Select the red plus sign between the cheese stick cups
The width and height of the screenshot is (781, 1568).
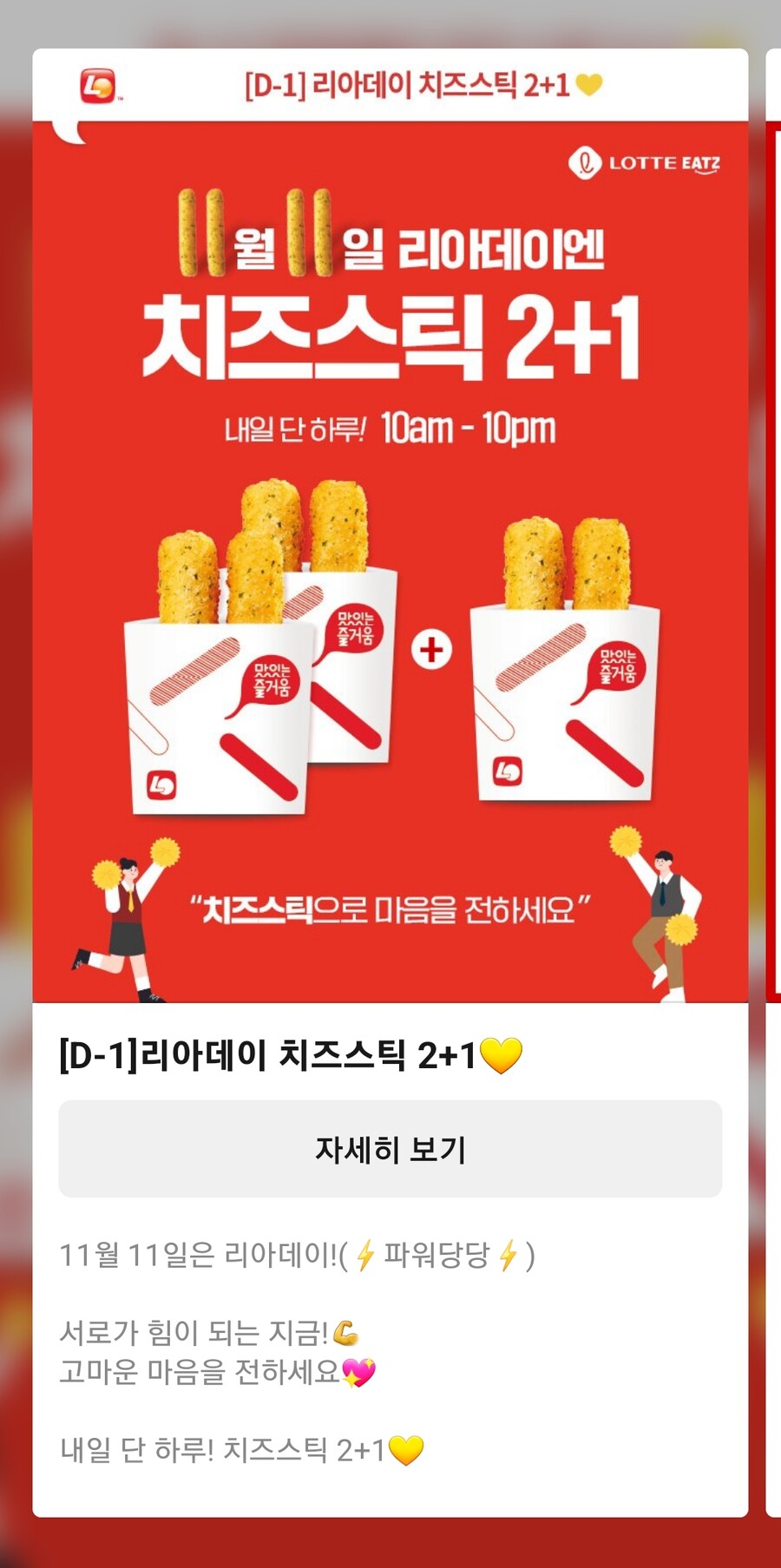tap(433, 650)
